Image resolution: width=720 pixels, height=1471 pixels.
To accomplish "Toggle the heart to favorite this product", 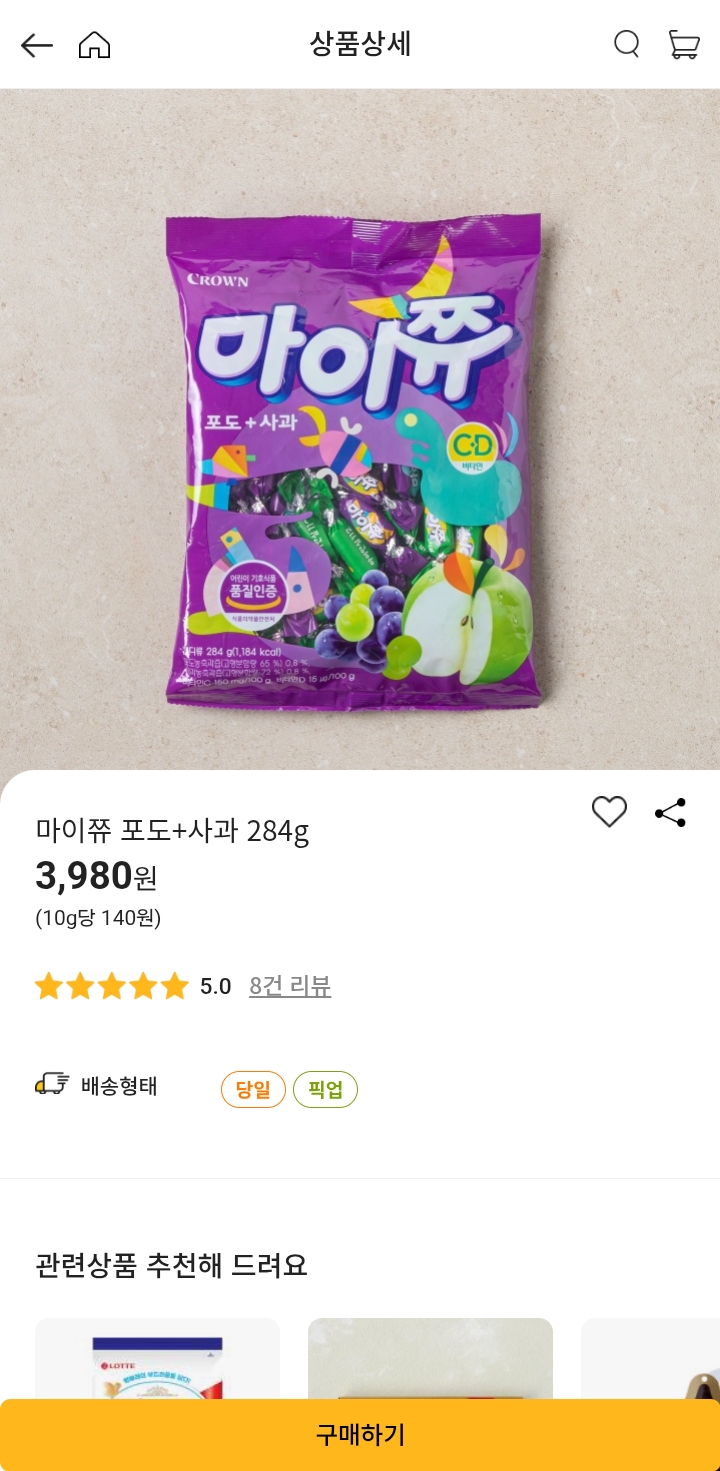I will coord(608,812).
